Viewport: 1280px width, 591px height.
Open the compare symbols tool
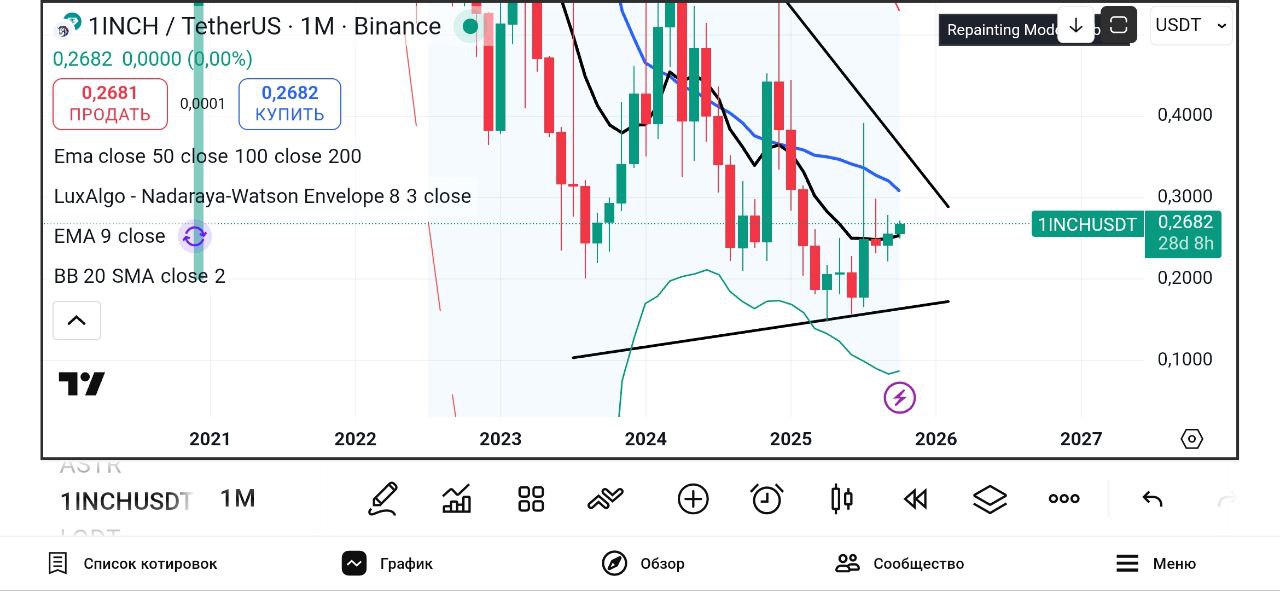point(605,499)
